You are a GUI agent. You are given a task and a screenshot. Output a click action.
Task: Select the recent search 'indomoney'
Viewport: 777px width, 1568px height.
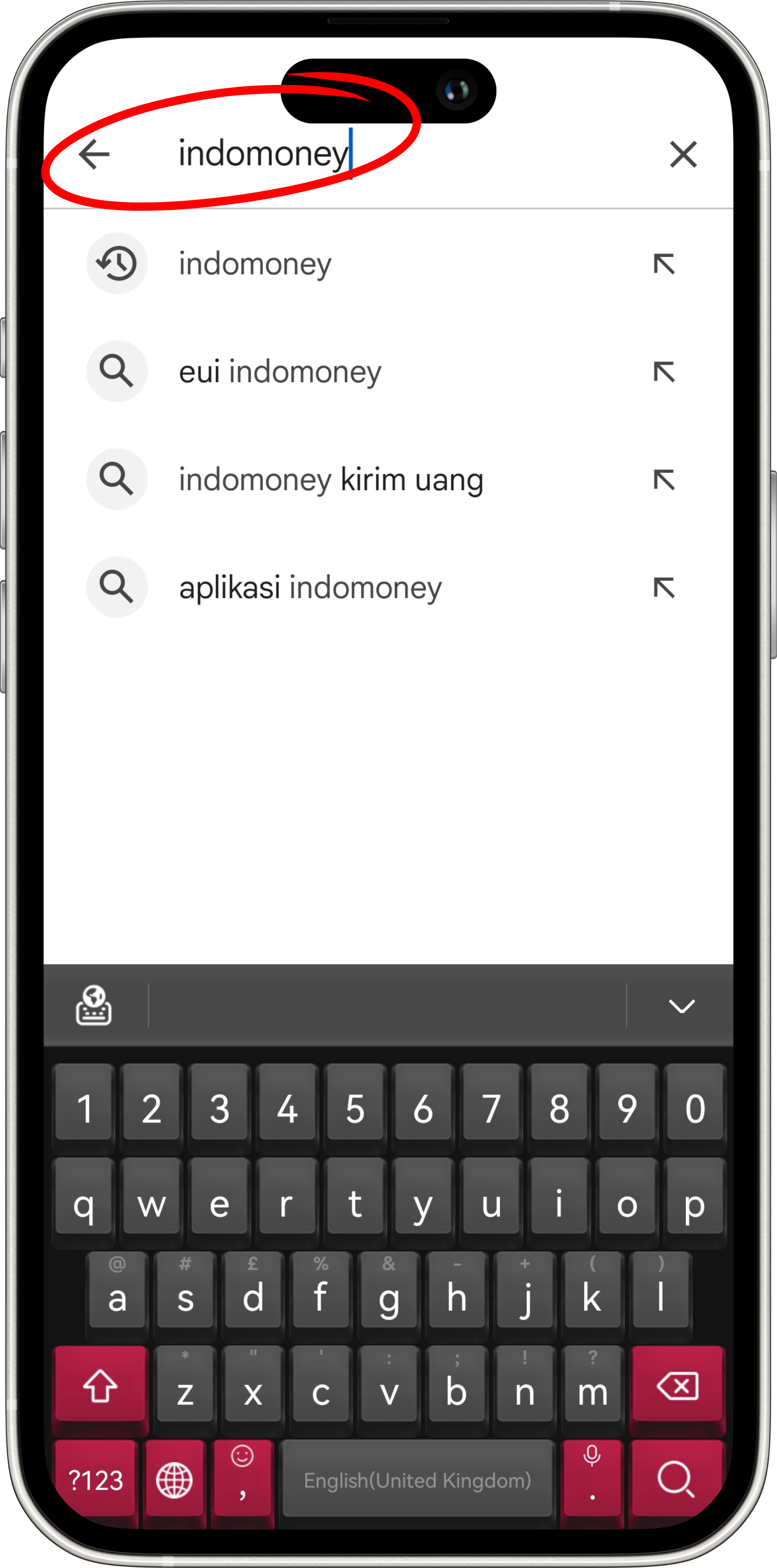tap(255, 263)
